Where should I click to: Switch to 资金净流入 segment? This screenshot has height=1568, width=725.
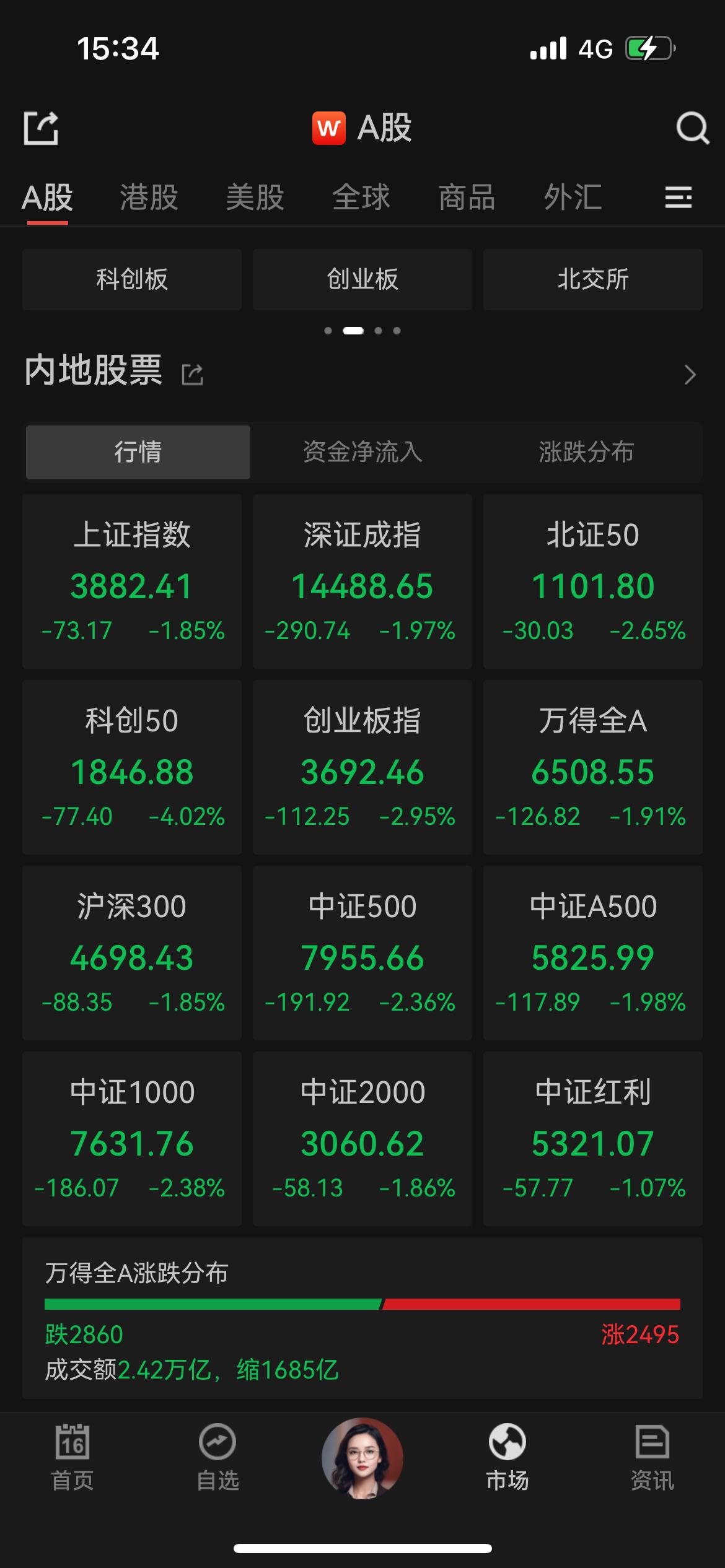tap(362, 452)
